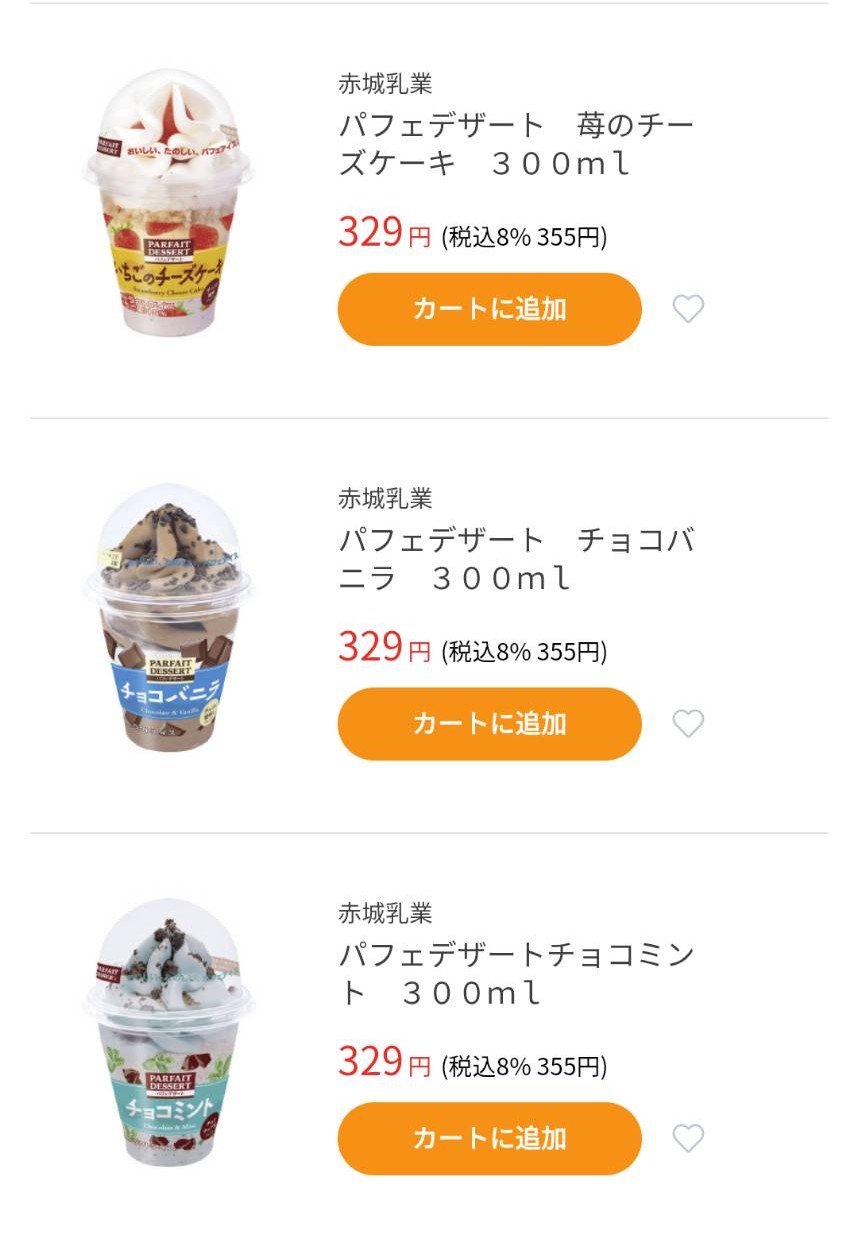The height and width of the screenshot is (1241, 858).
Task: Add チョコバニラ parfait to cart
Action: (x=489, y=724)
